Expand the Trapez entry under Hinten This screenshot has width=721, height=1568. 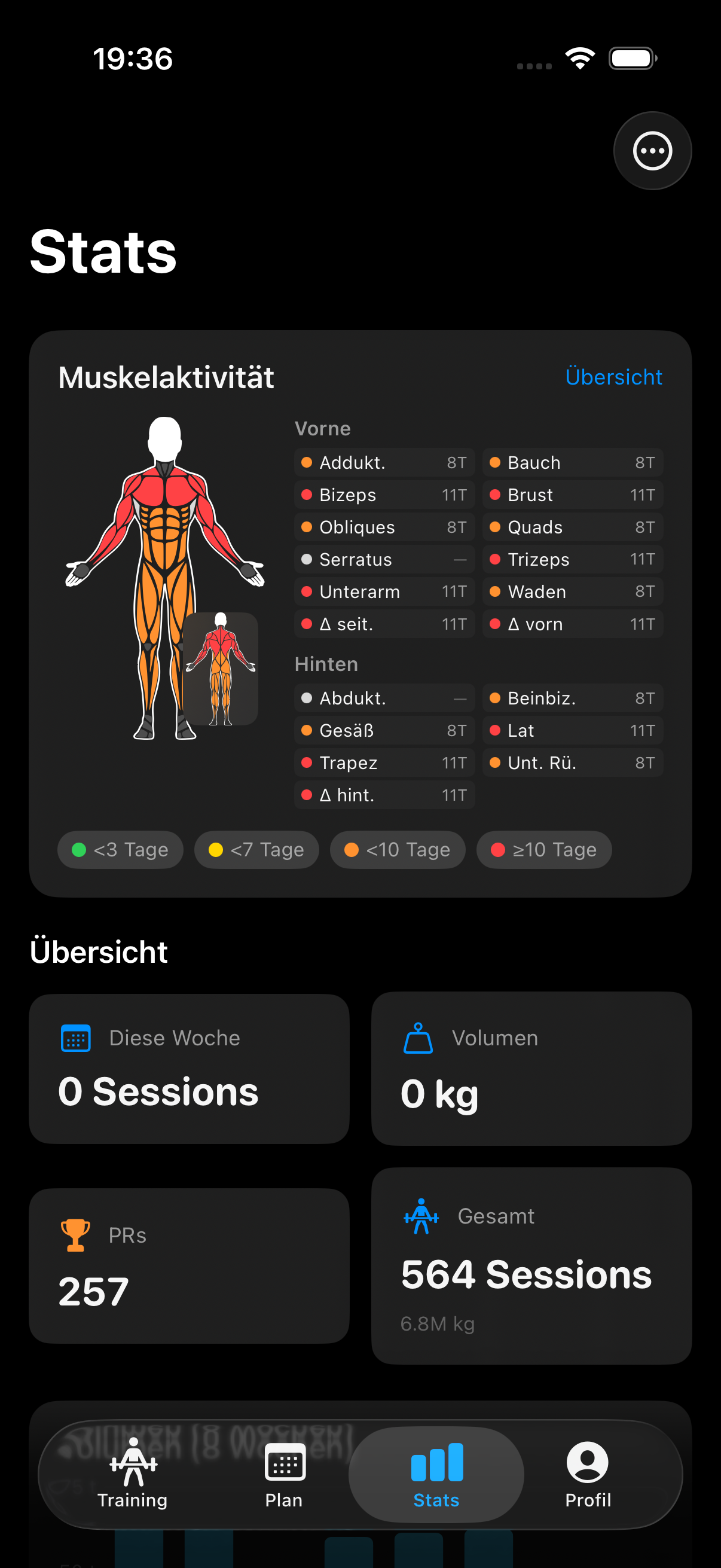384,762
